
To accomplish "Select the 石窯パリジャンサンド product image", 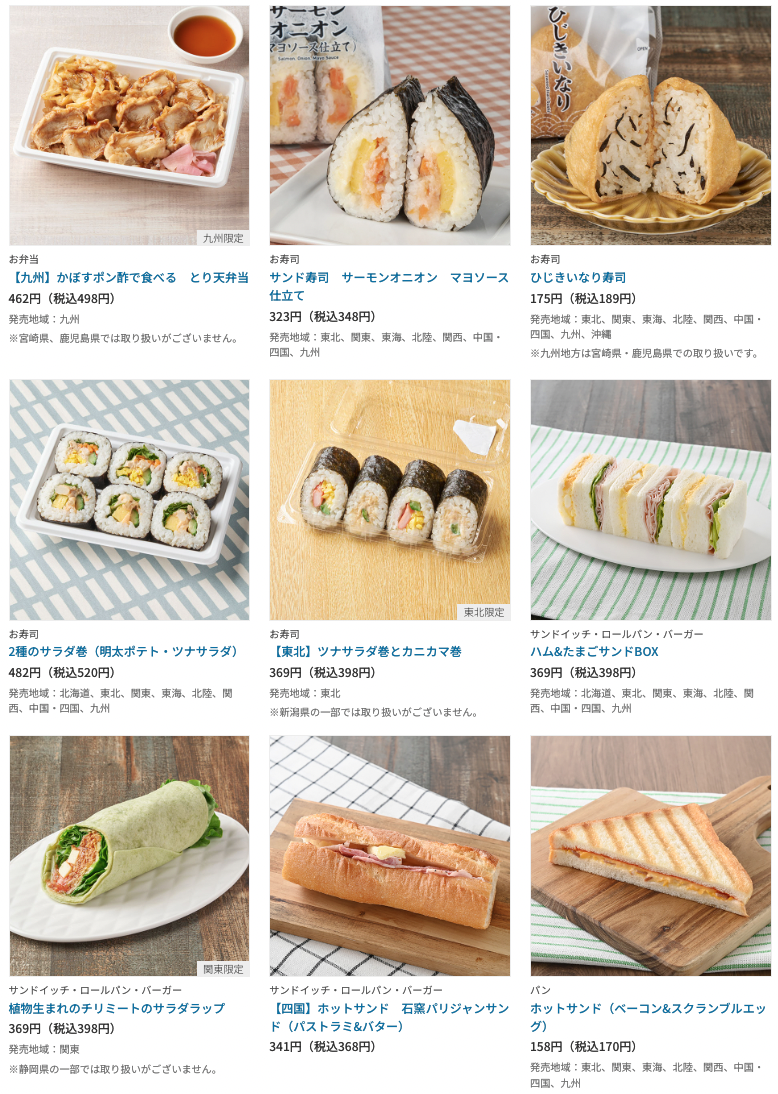I will click(x=389, y=856).
